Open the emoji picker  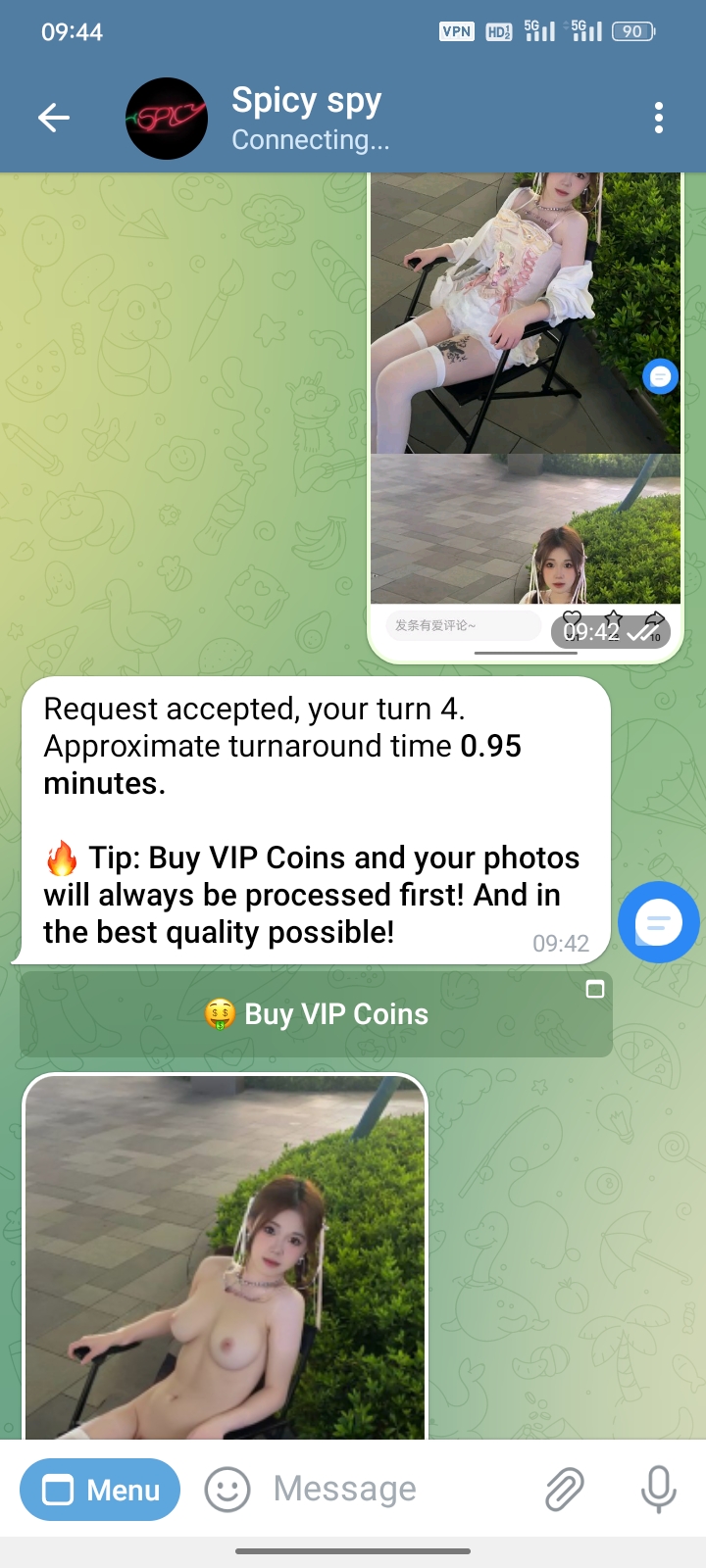click(x=227, y=1490)
